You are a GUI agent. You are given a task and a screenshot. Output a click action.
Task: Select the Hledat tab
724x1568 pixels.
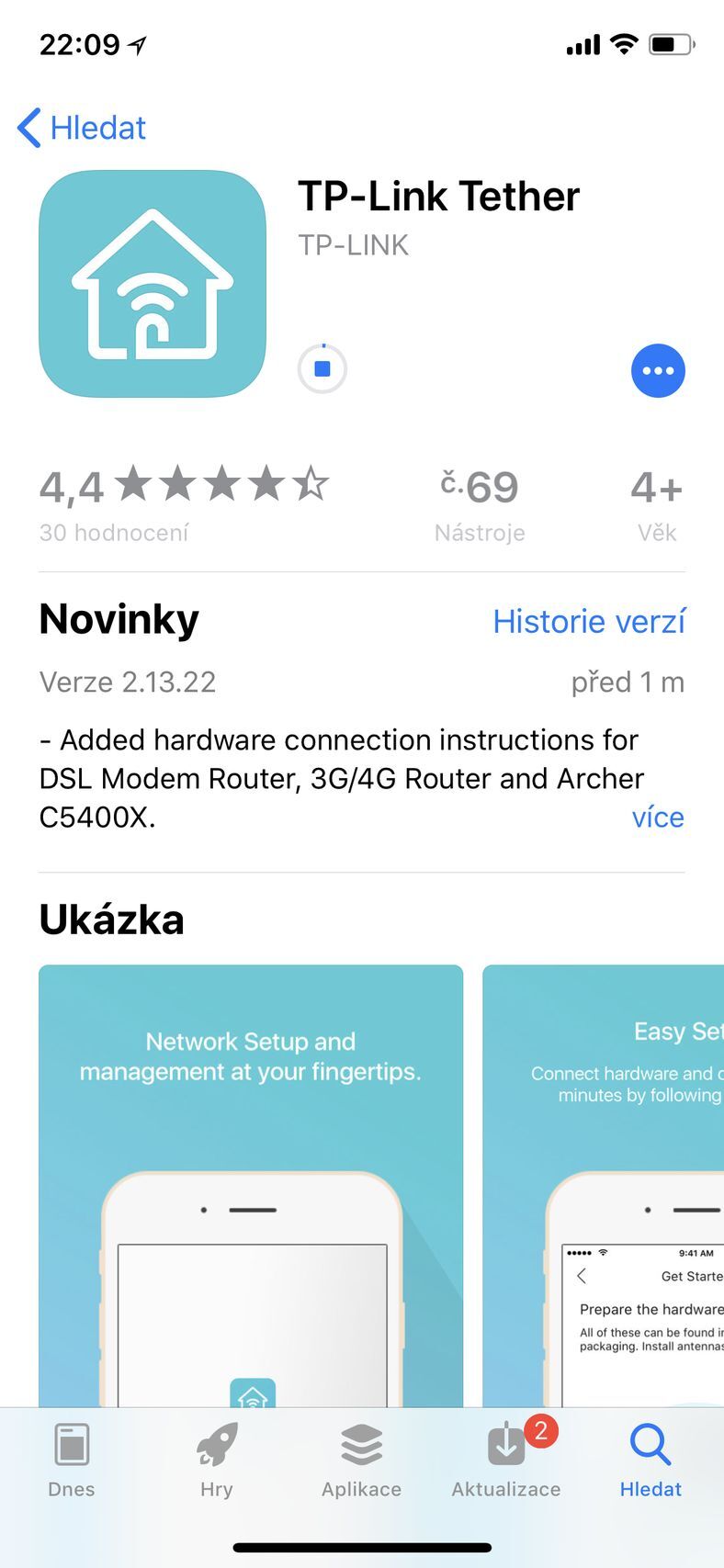[x=650, y=1461]
